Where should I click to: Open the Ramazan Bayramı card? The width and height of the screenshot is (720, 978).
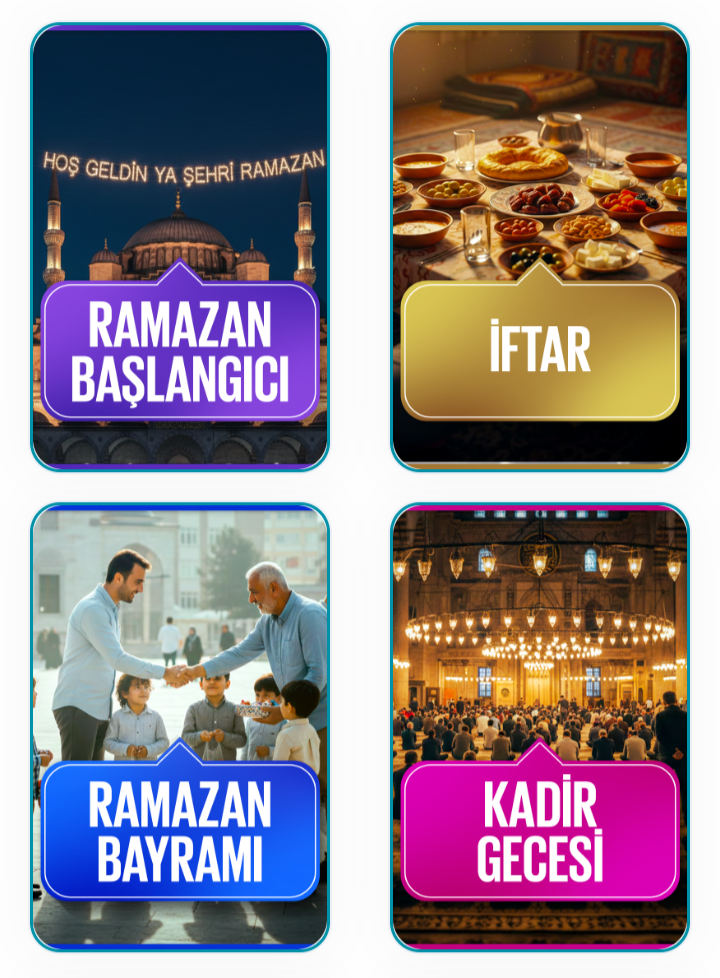pos(180,727)
